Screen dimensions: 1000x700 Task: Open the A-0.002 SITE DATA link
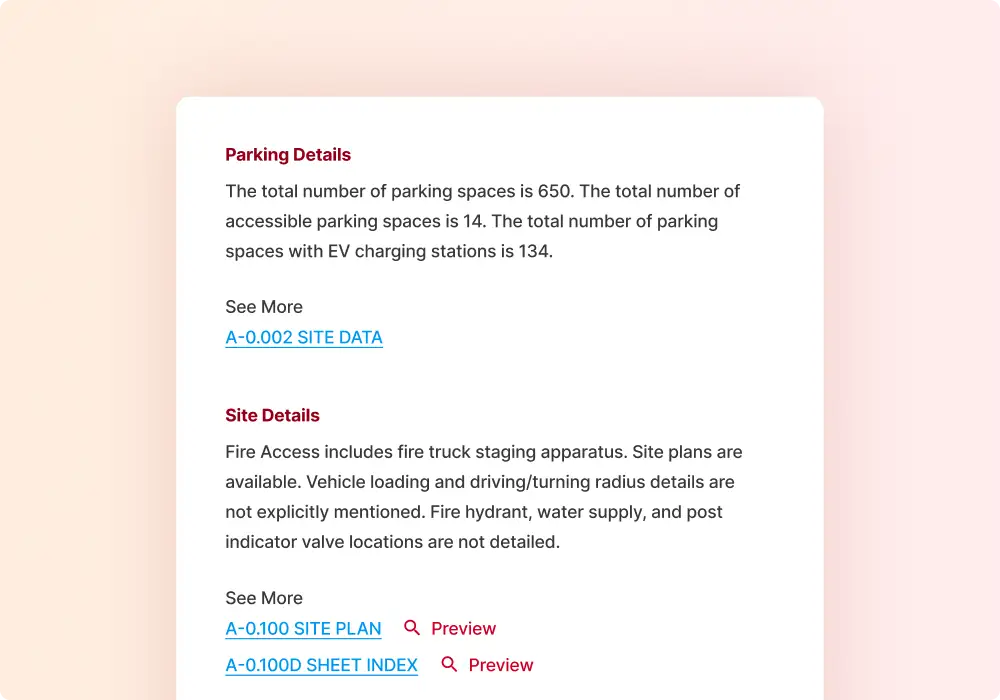pyautogui.click(x=304, y=338)
